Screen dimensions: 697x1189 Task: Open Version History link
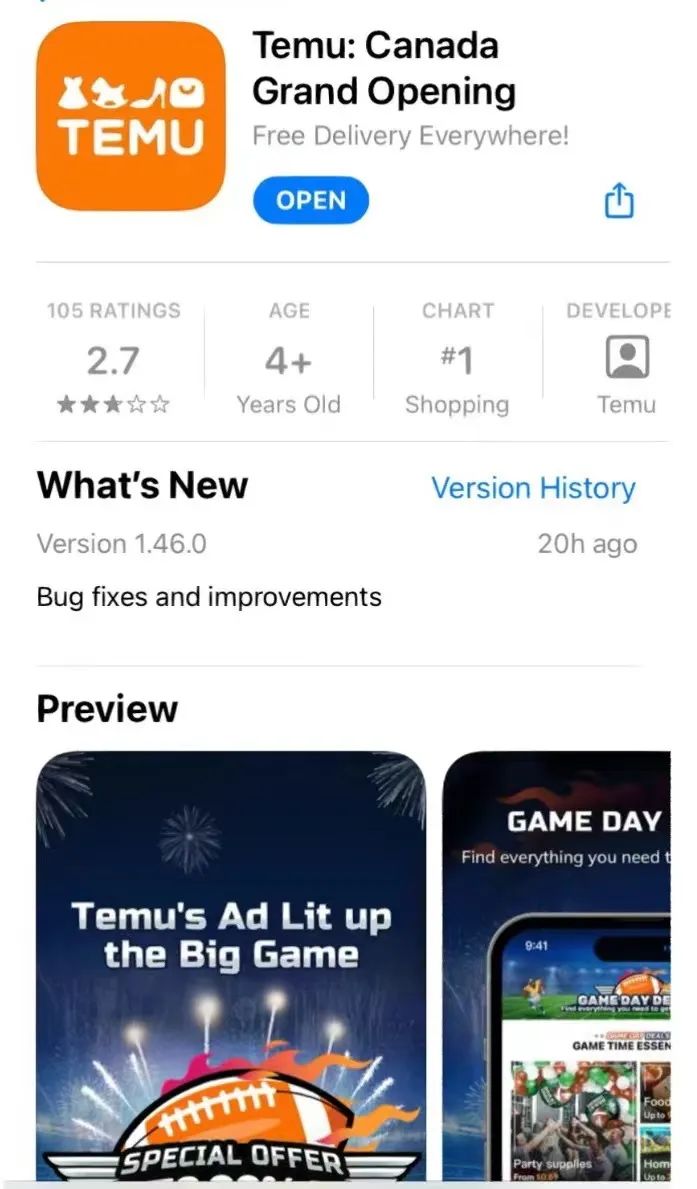click(x=532, y=488)
